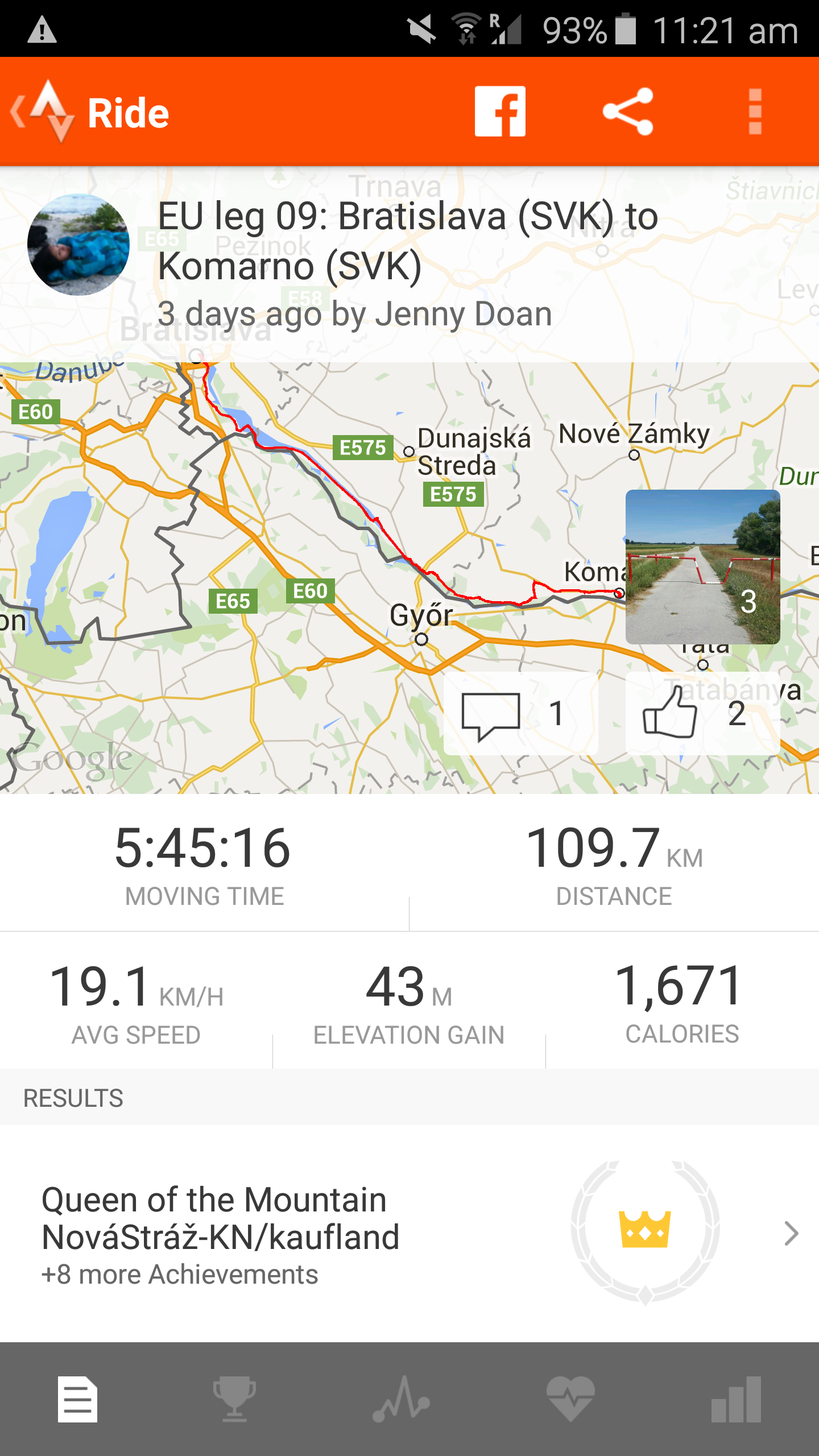The image size is (819, 1456).
Task: Switch to the trophy results tab
Action: pyautogui.click(x=234, y=1399)
